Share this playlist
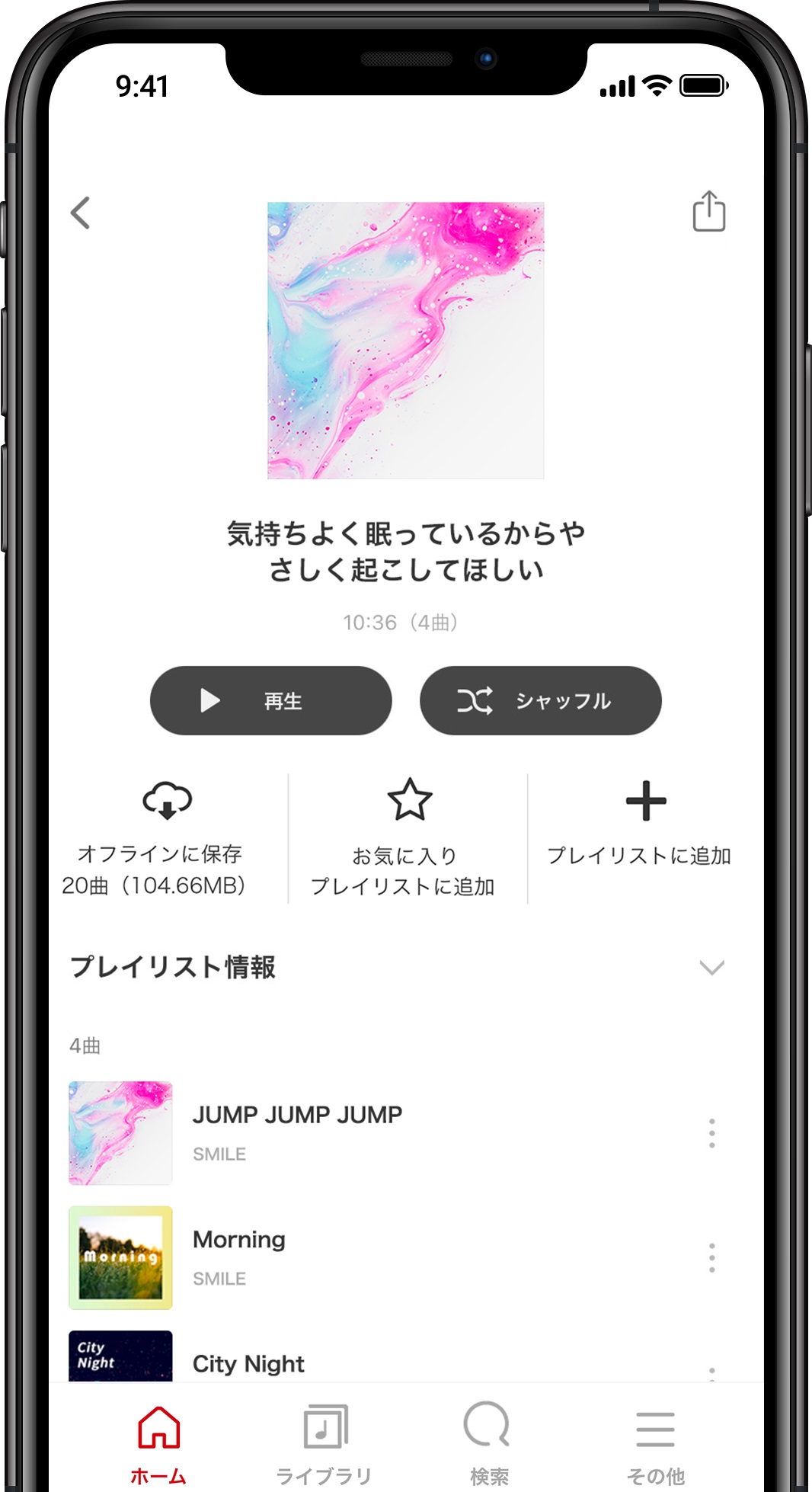This screenshot has height=1492, width=812. pos(708,211)
